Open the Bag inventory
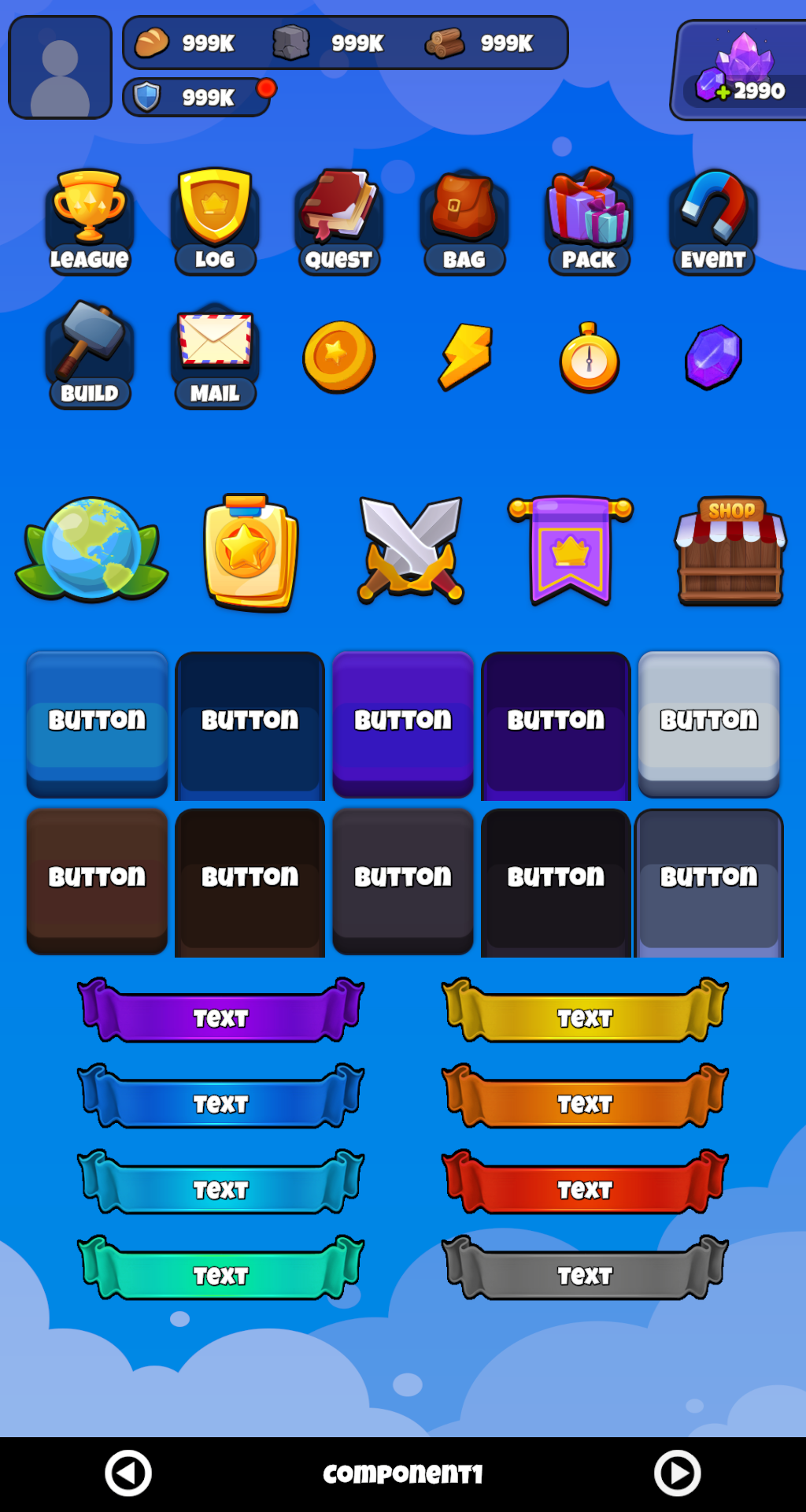Screen dimensions: 806x1512 (464, 221)
